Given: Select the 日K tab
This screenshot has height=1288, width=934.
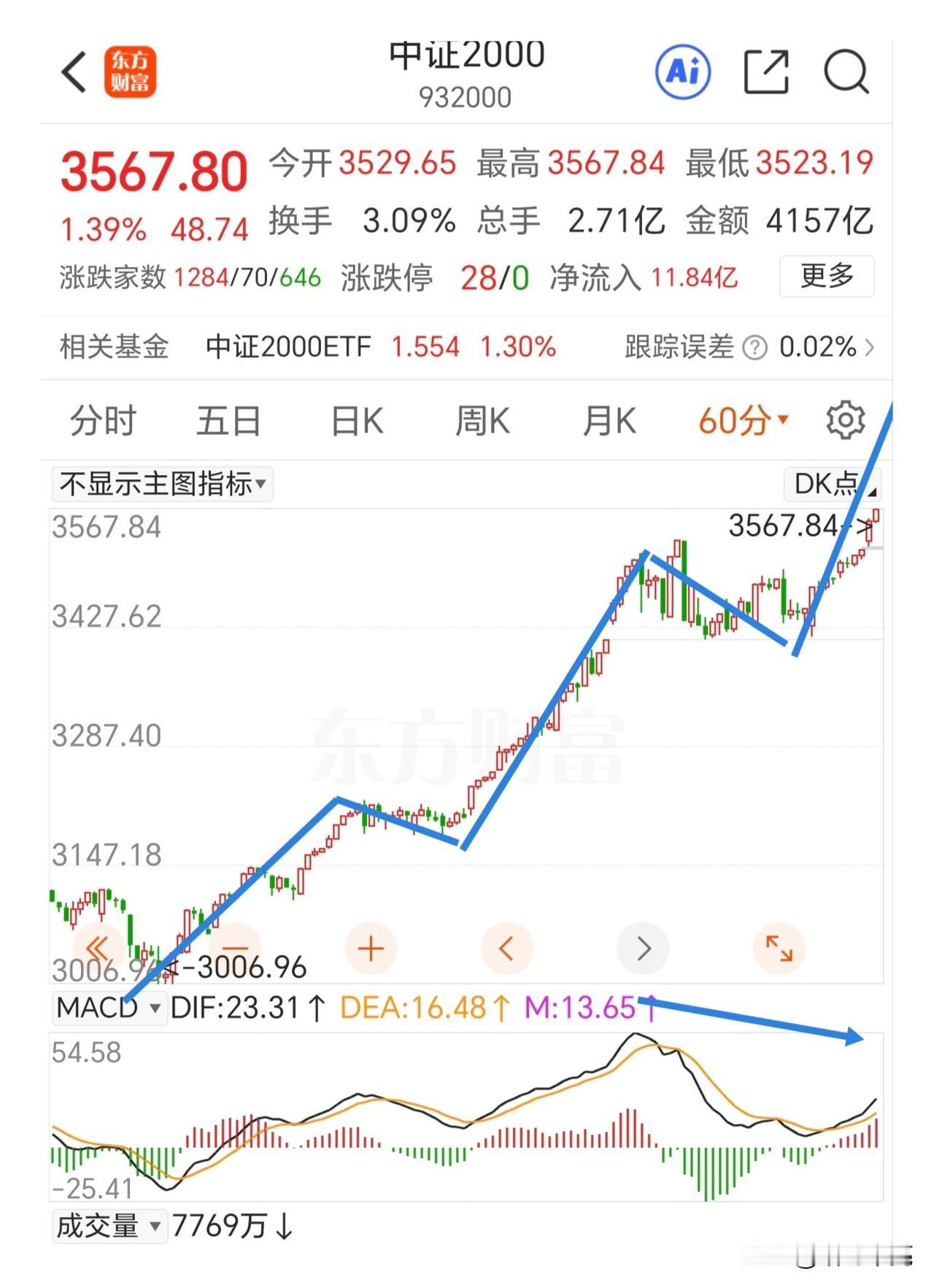Looking at the screenshot, I should tap(356, 421).
